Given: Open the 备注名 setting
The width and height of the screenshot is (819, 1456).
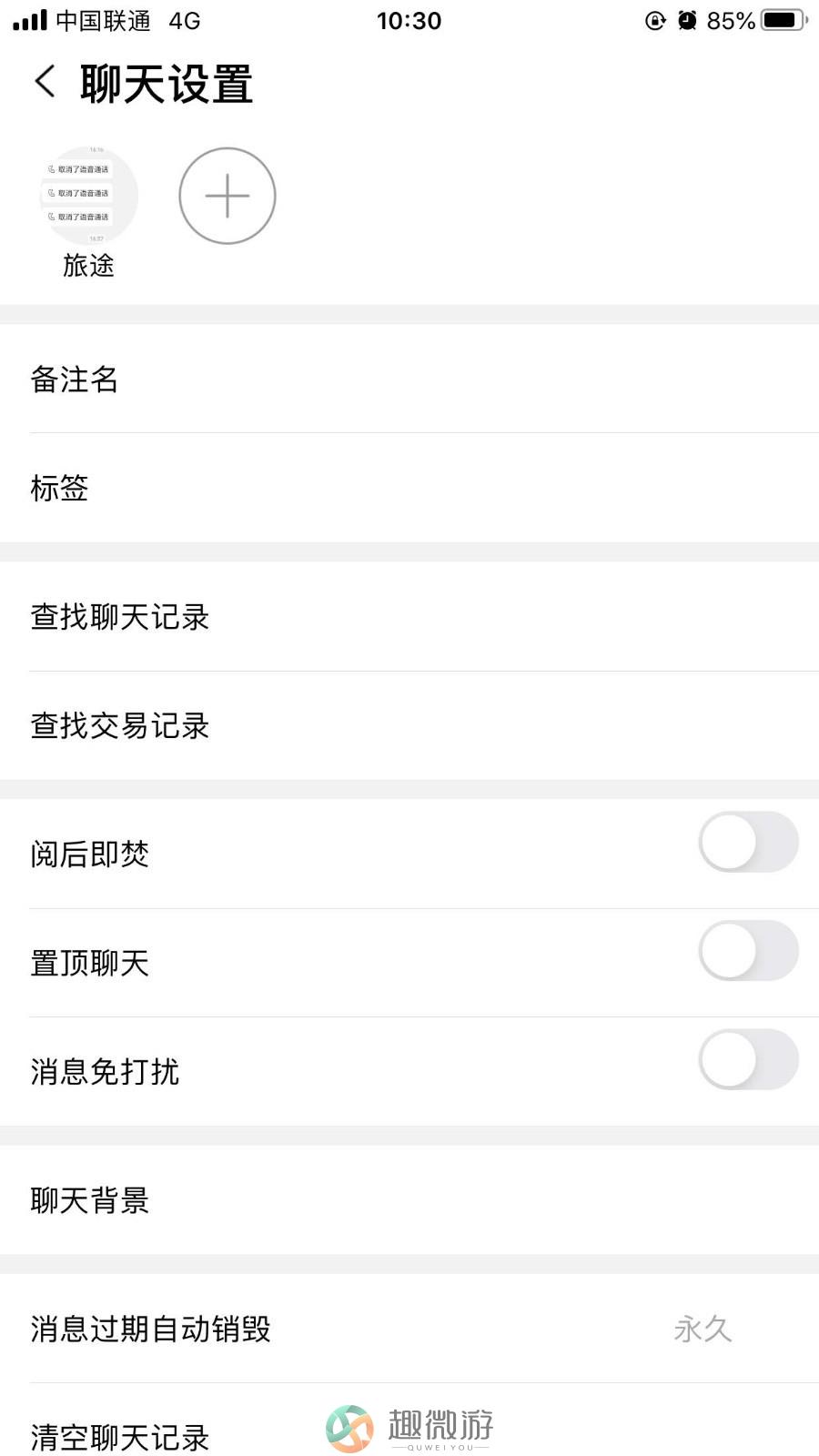Looking at the screenshot, I should (x=409, y=379).
